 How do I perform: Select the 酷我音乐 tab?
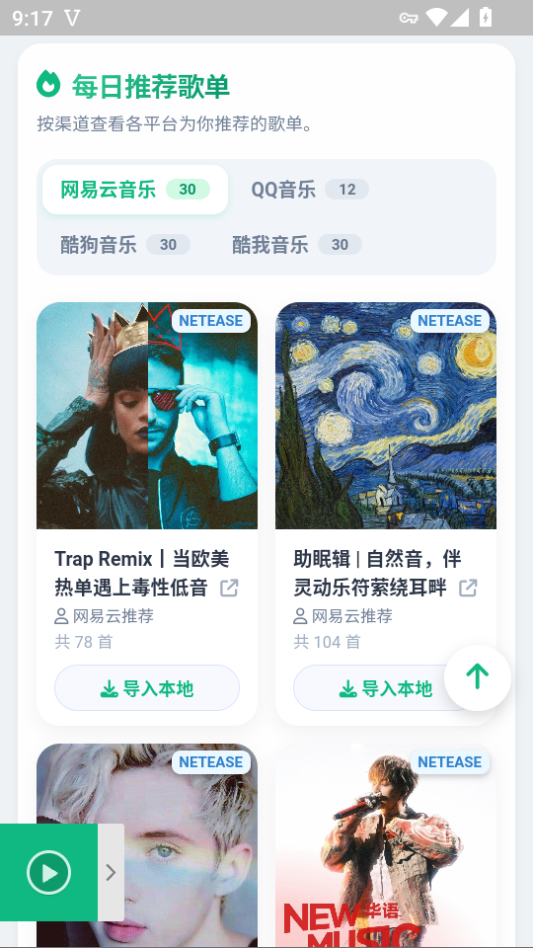297,245
